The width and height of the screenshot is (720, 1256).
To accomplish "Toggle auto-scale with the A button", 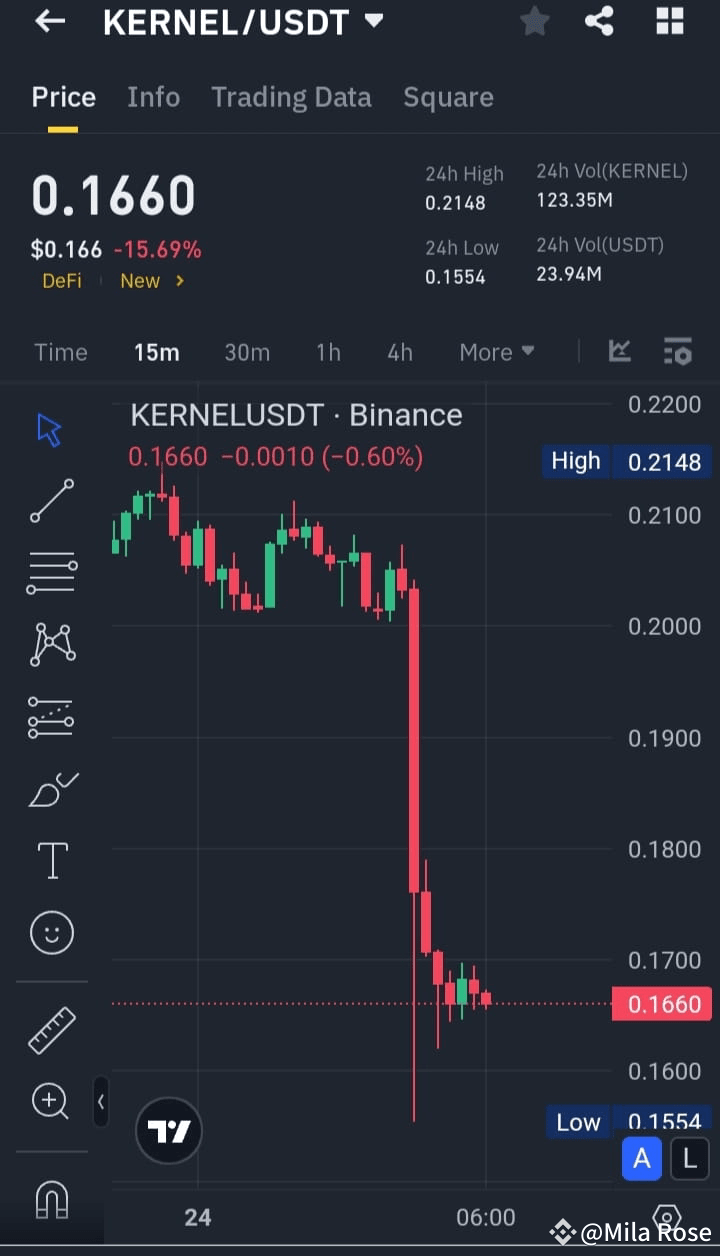I will click(642, 1158).
